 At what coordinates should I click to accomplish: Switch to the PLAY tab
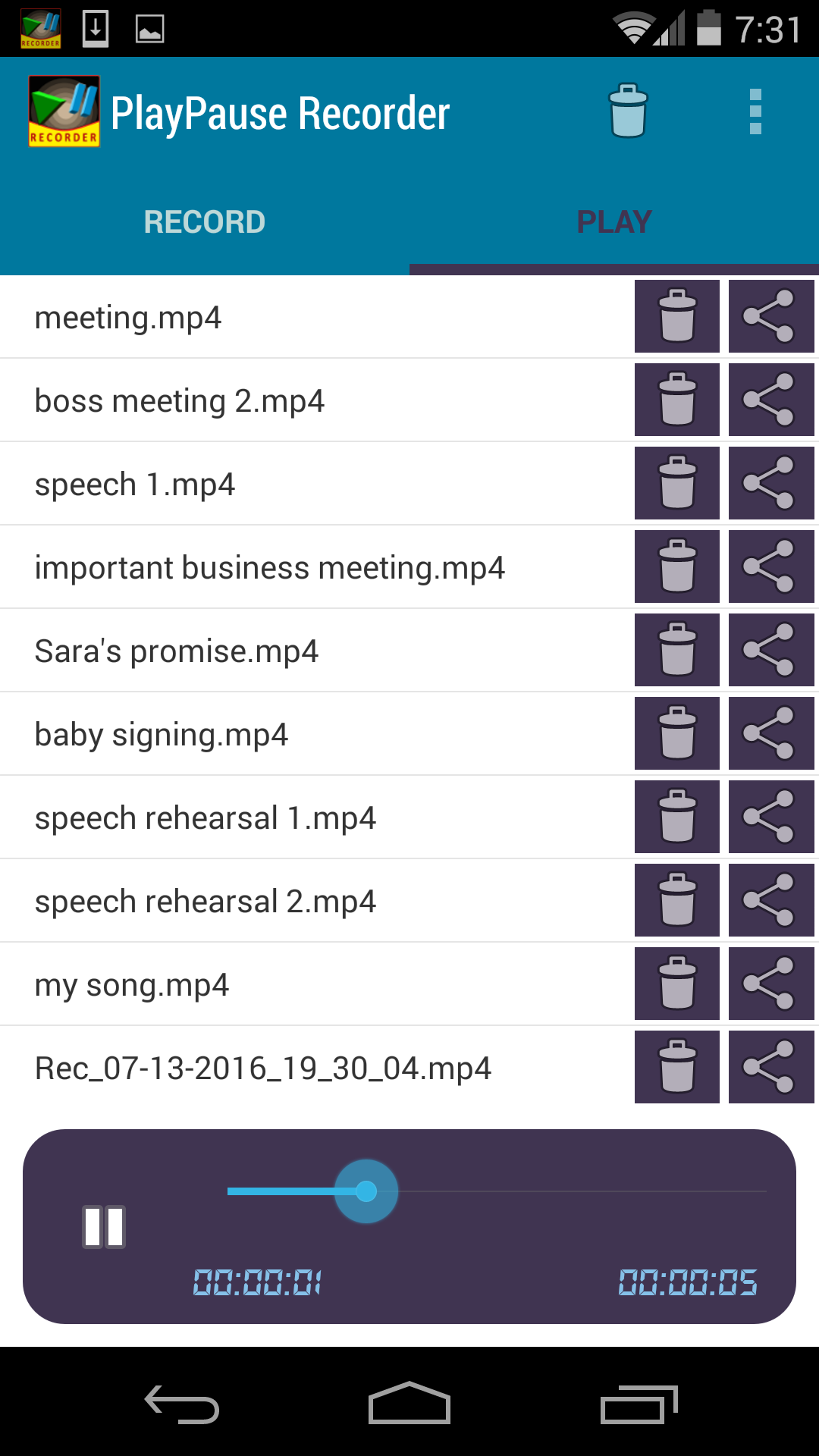(x=614, y=221)
